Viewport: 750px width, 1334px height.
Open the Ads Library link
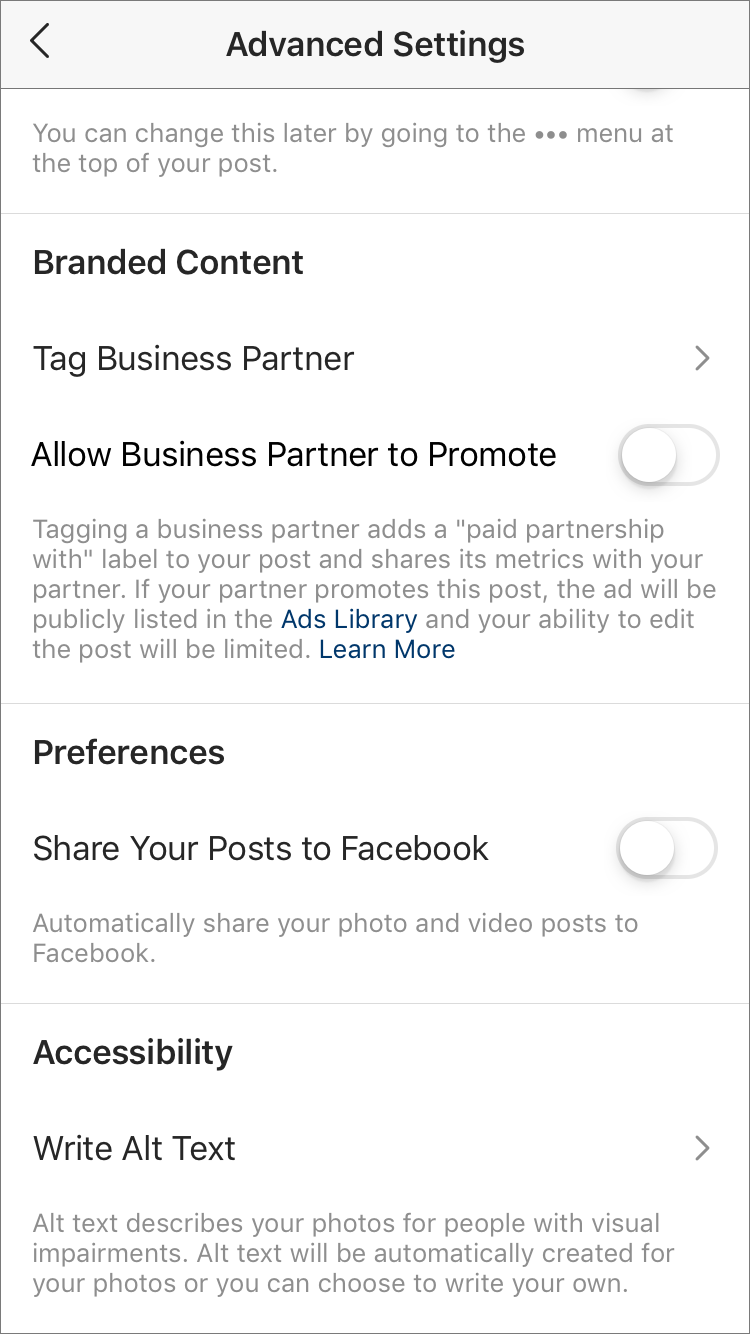tap(349, 619)
